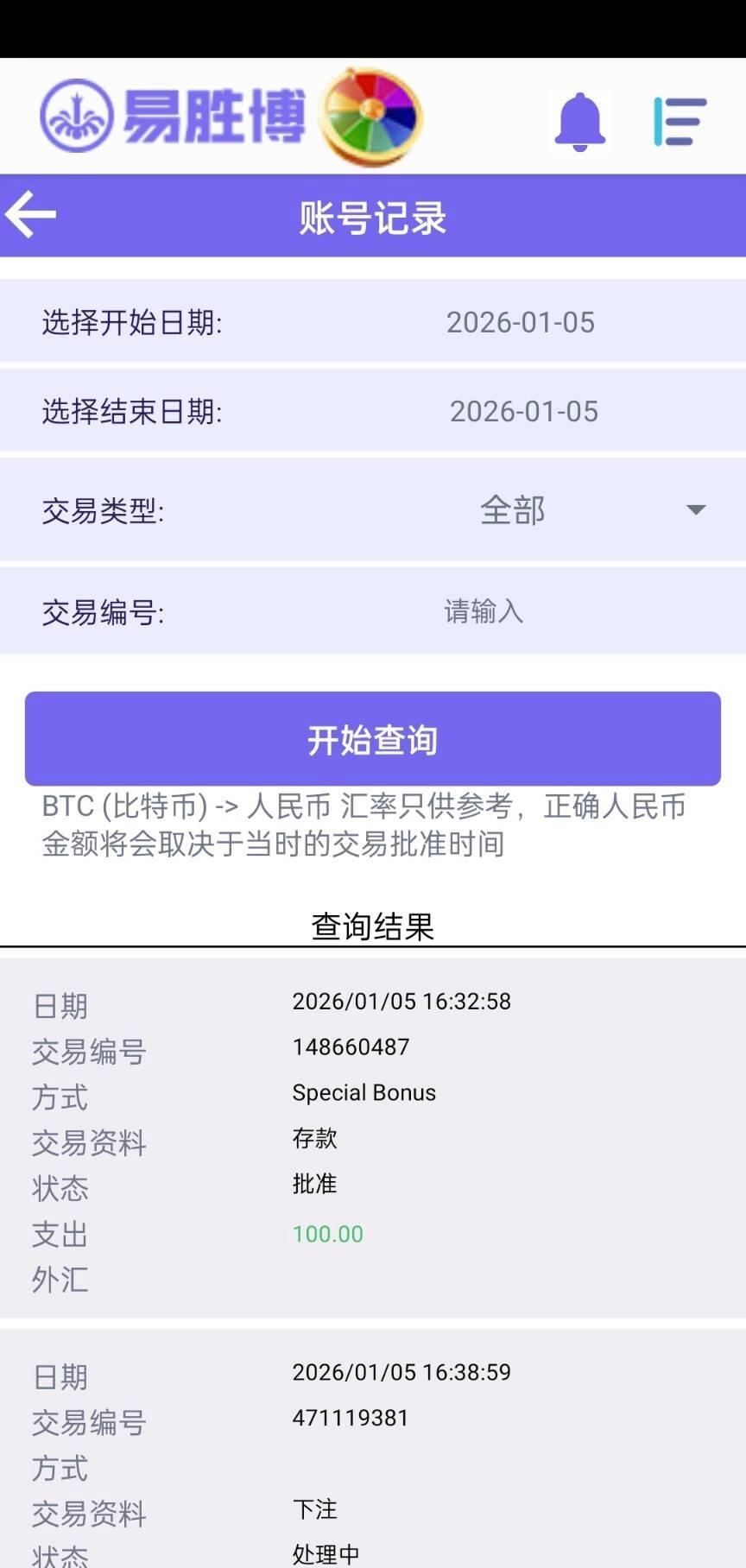Go back using the white arrow
The width and height of the screenshot is (746, 1568).
pyautogui.click(x=31, y=214)
